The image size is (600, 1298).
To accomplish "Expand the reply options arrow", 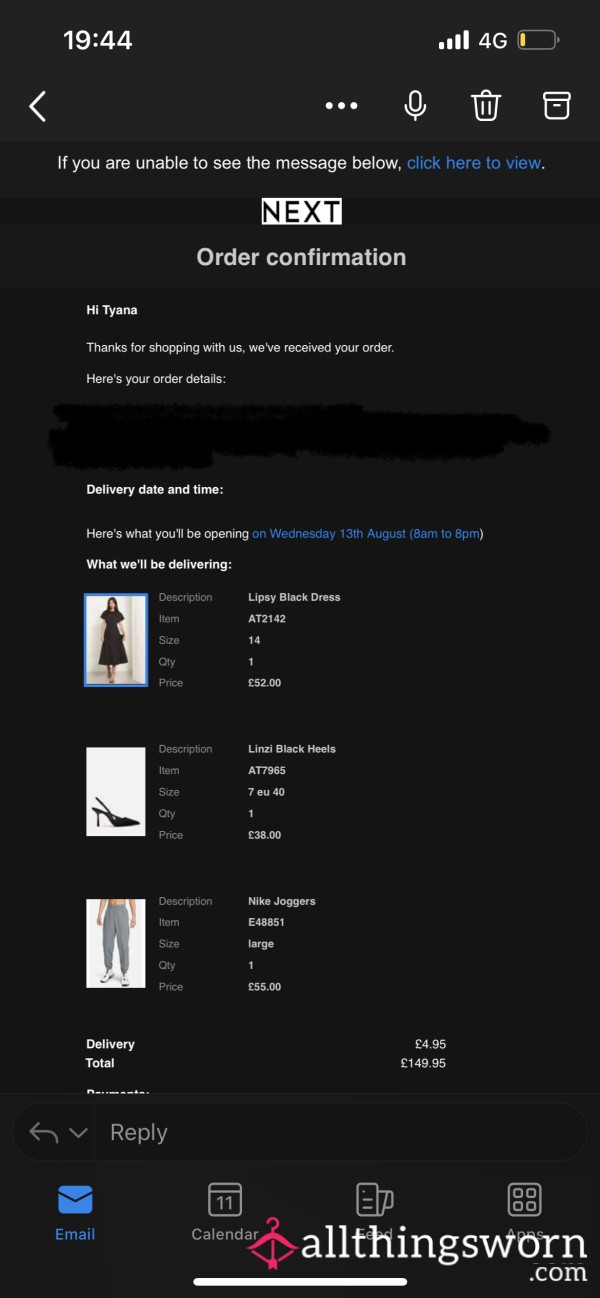I will (x=78, y=1133).
